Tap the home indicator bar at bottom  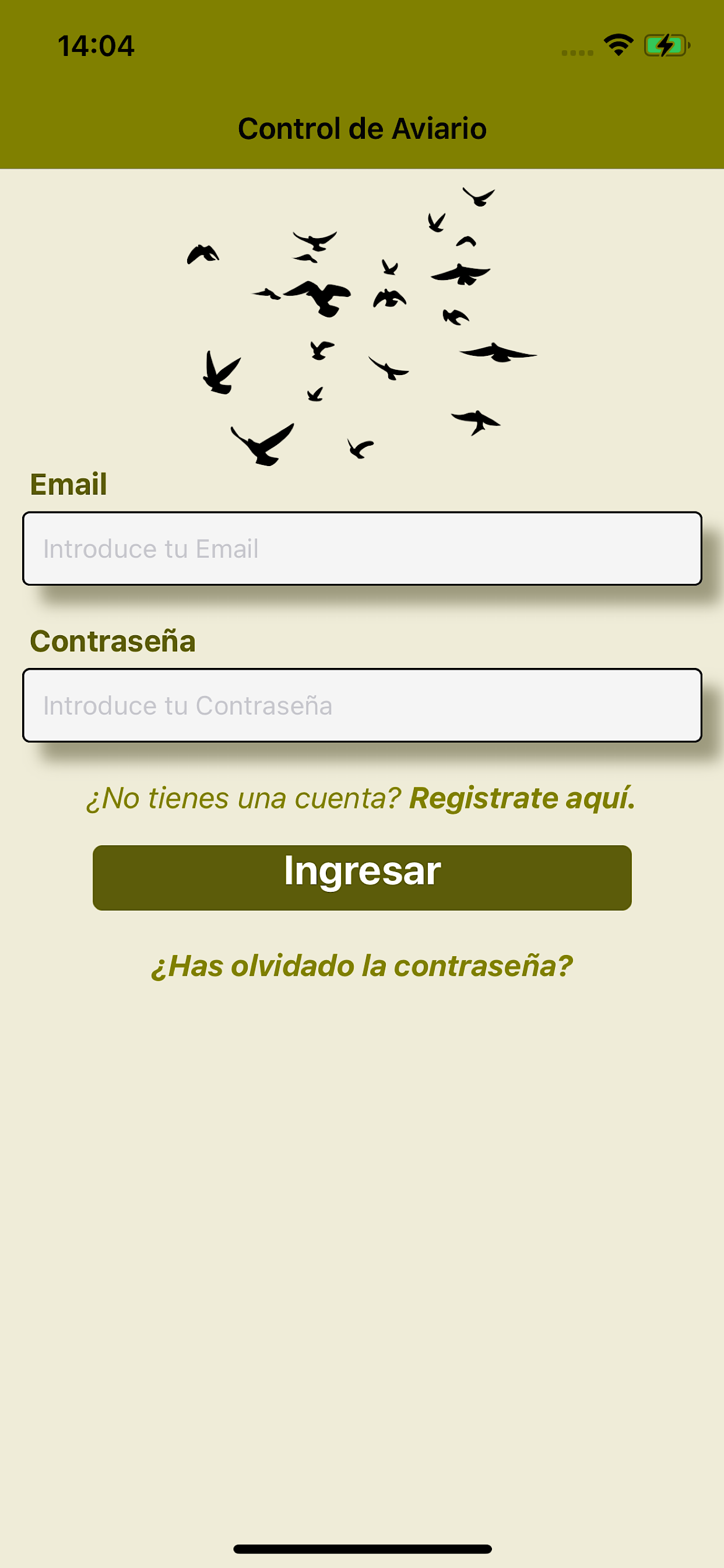(362, 1549)
